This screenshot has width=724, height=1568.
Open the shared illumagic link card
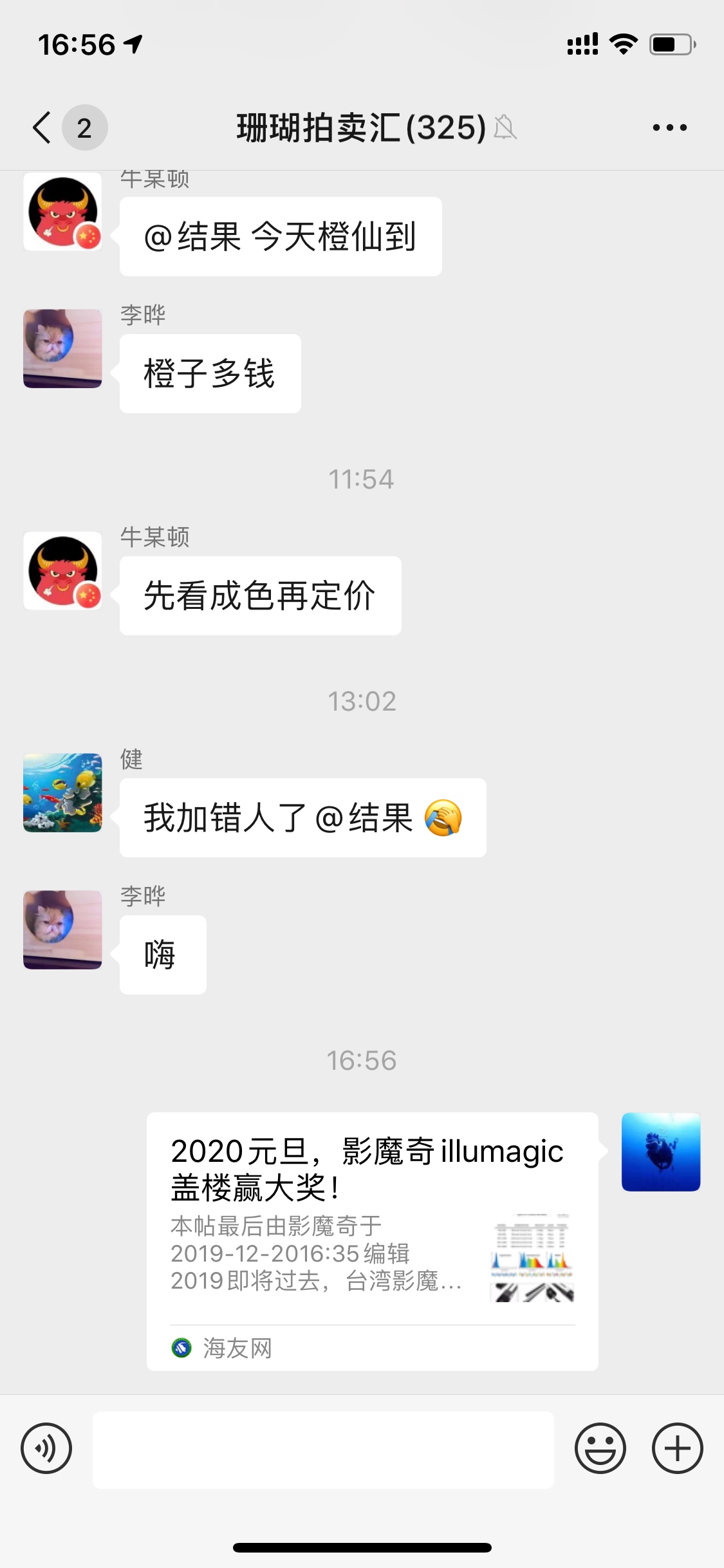click(x=372, y=1240)
